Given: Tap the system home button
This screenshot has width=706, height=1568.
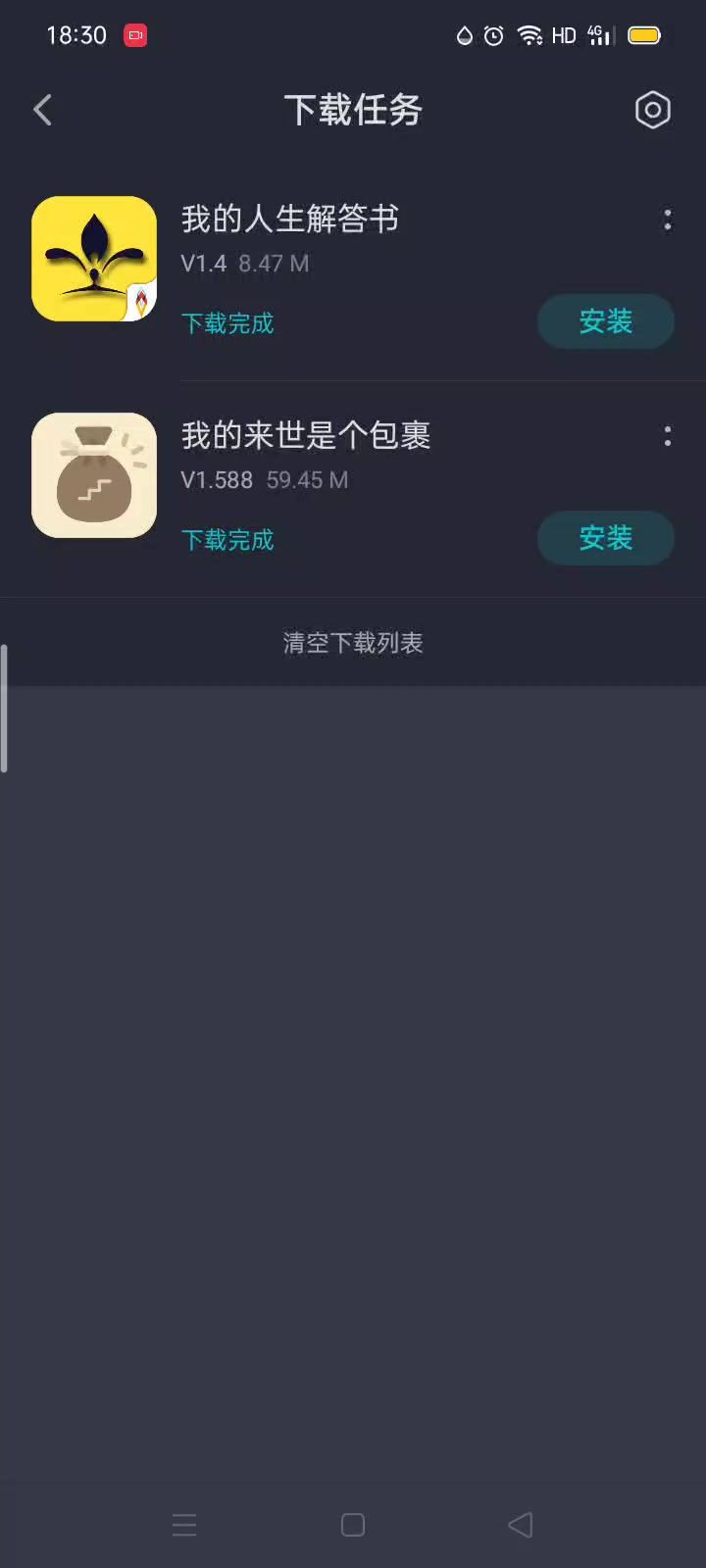Looking at the screenshot, I should coord(353,1525).
